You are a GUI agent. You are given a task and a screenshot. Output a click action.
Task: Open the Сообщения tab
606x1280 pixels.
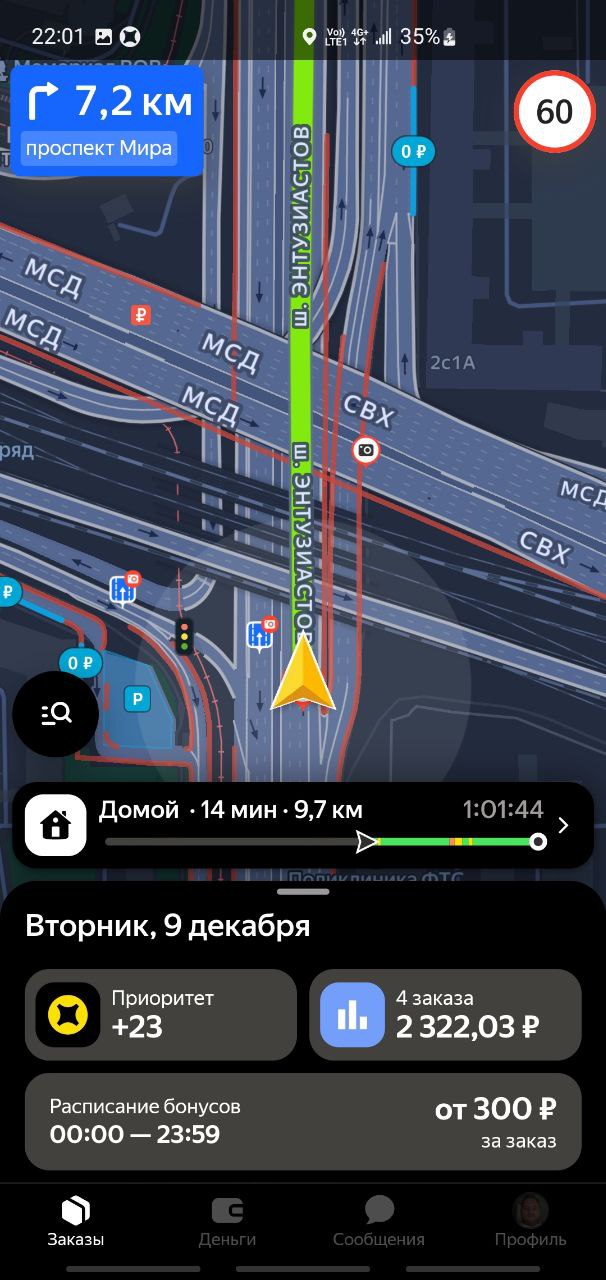(378, 1222)
